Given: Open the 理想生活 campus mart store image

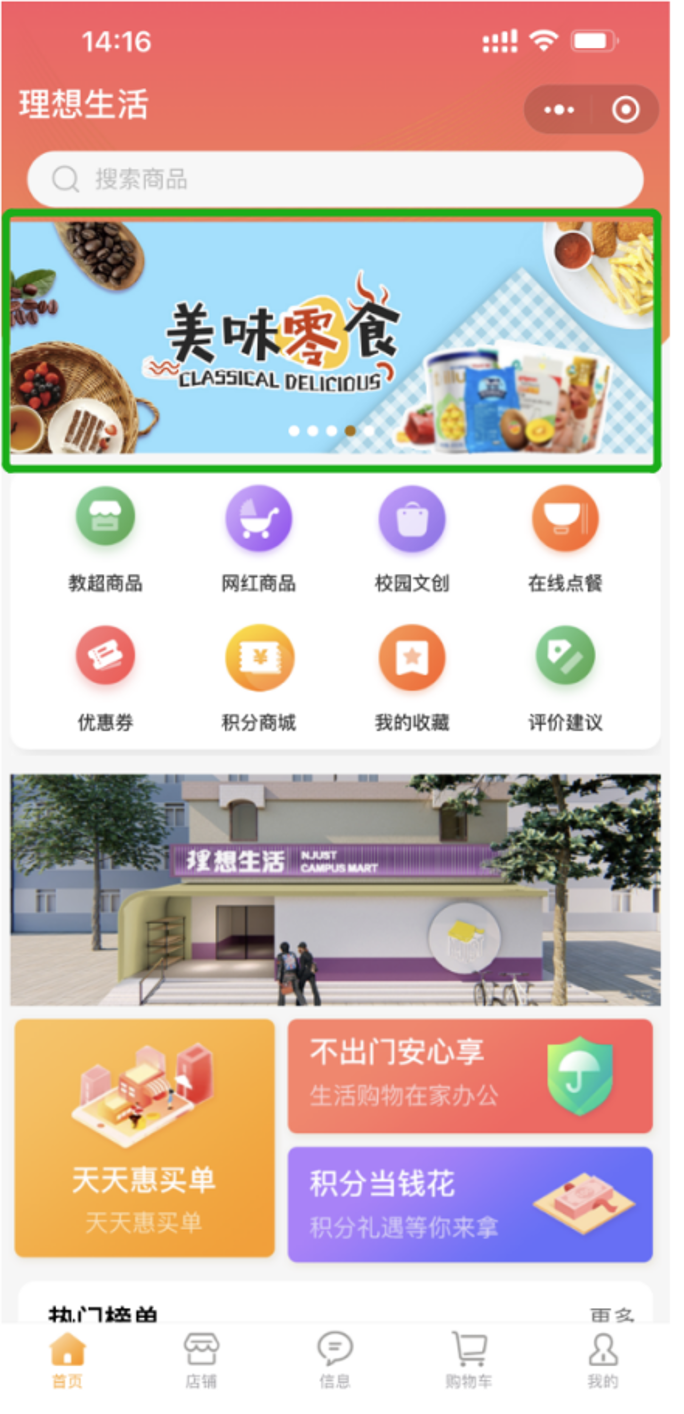Looking at the screenshot, I should 335,890.
